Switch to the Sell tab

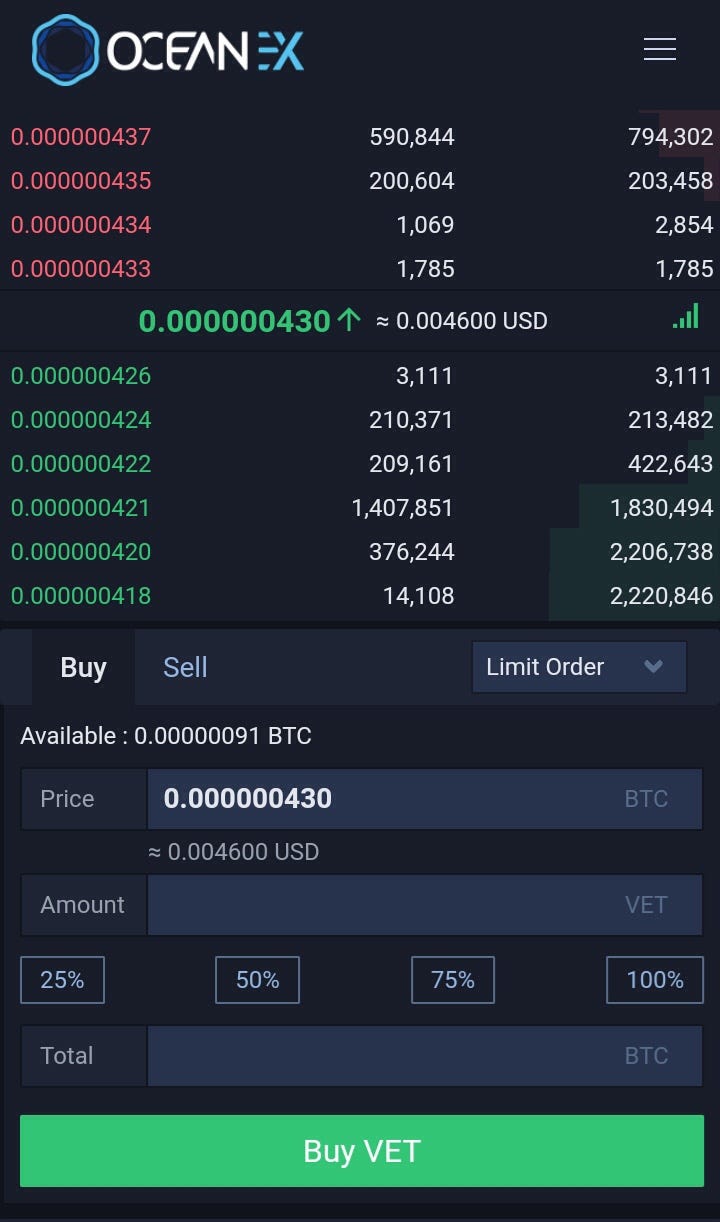[x=185, y=667]
